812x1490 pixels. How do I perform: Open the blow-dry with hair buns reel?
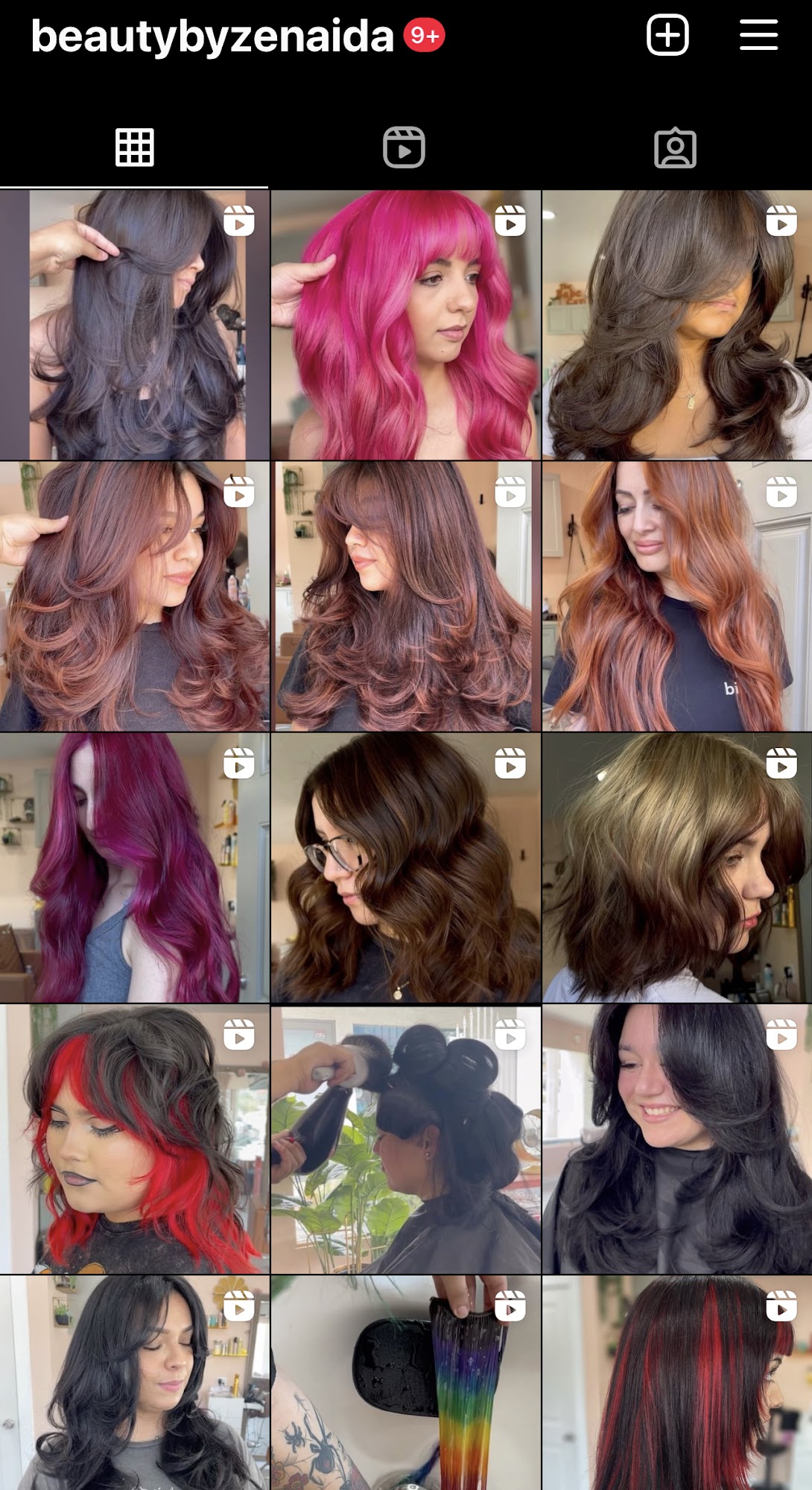[x=405, y=1139]
